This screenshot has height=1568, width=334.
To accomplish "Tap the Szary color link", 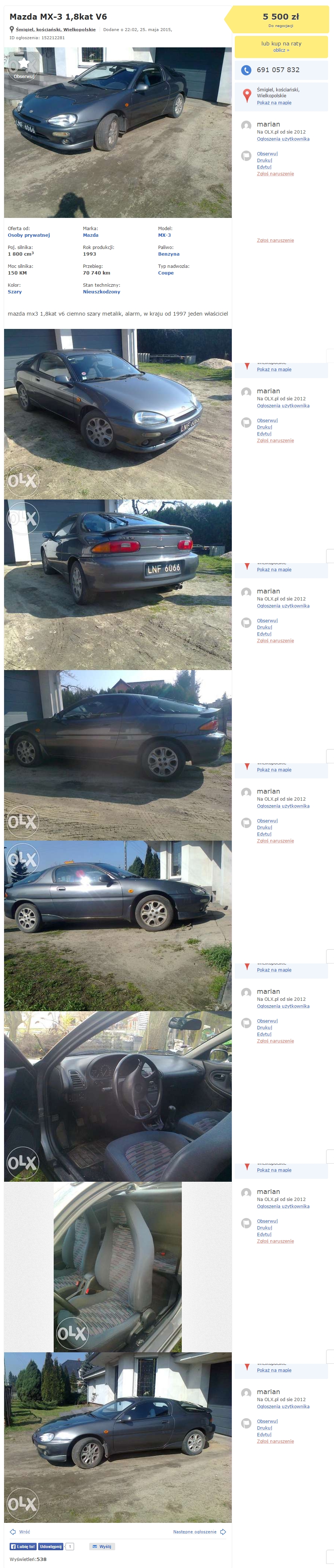I will [x=15, y=292].
